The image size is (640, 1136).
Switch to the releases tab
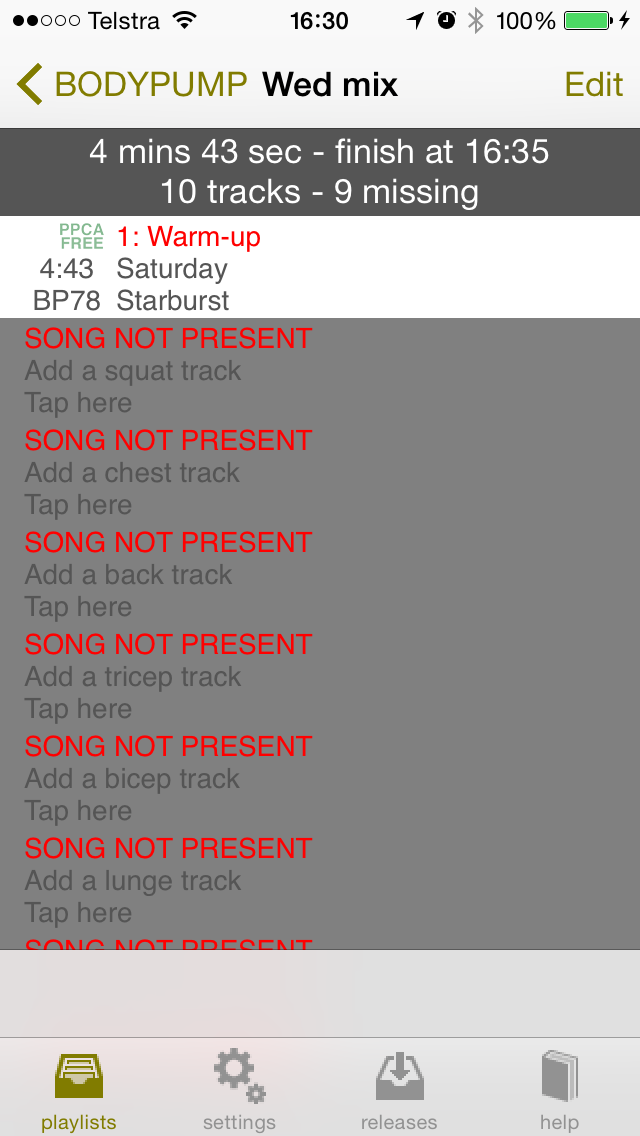click(399, 1089)
